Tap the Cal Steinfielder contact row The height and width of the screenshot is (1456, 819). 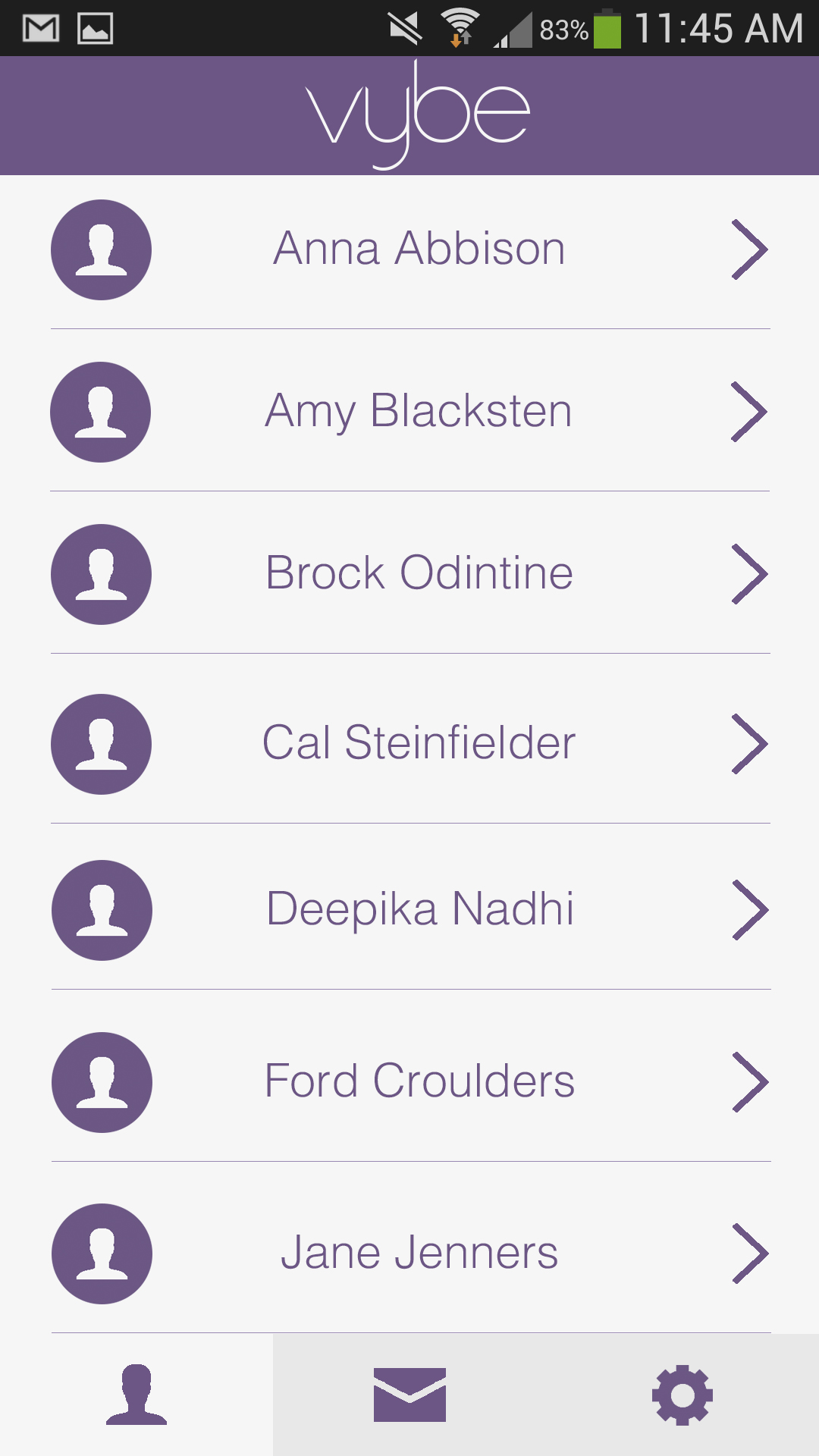click(419, 743)
